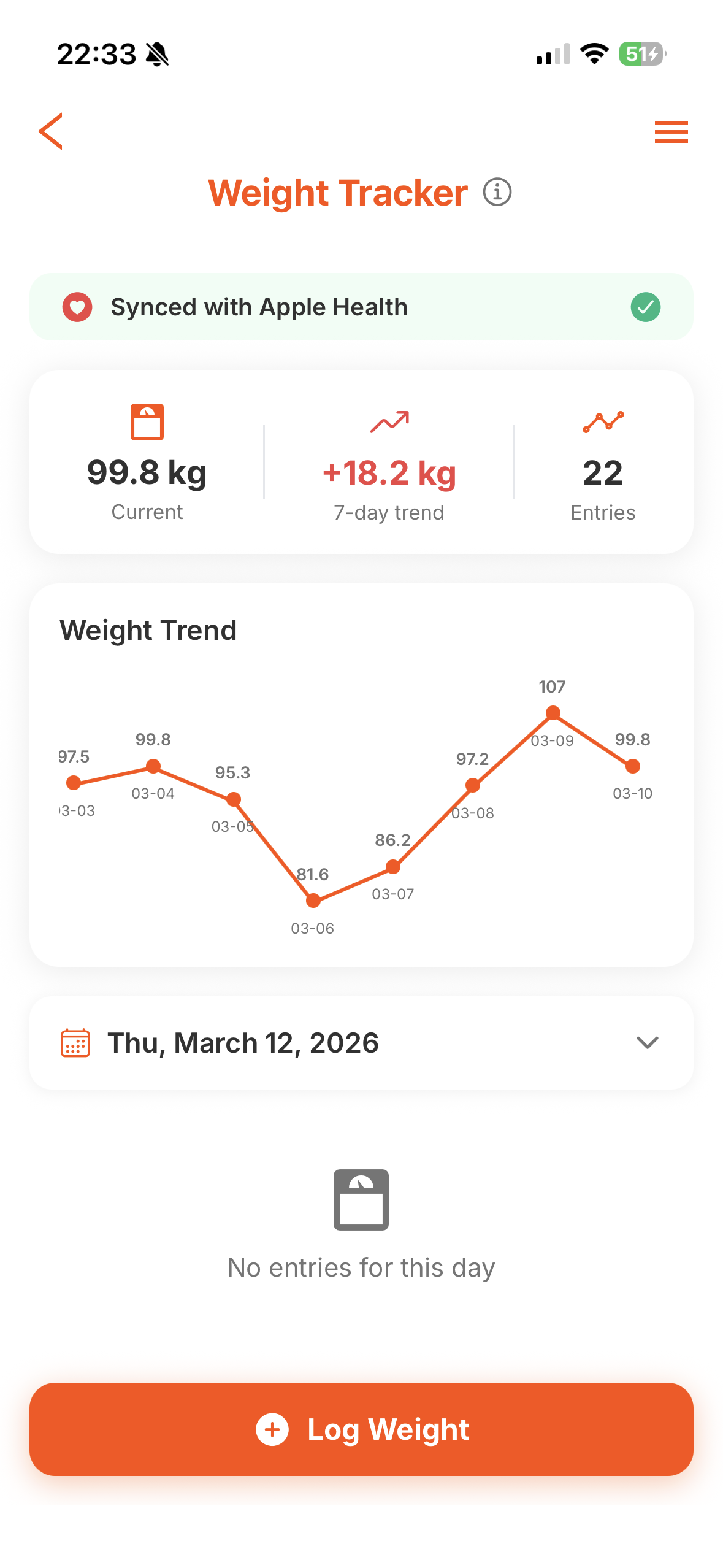The height and width of the screenshot is (1568, 723).
Task: Click the Apple Health heart icon
Action: [76, 307]
